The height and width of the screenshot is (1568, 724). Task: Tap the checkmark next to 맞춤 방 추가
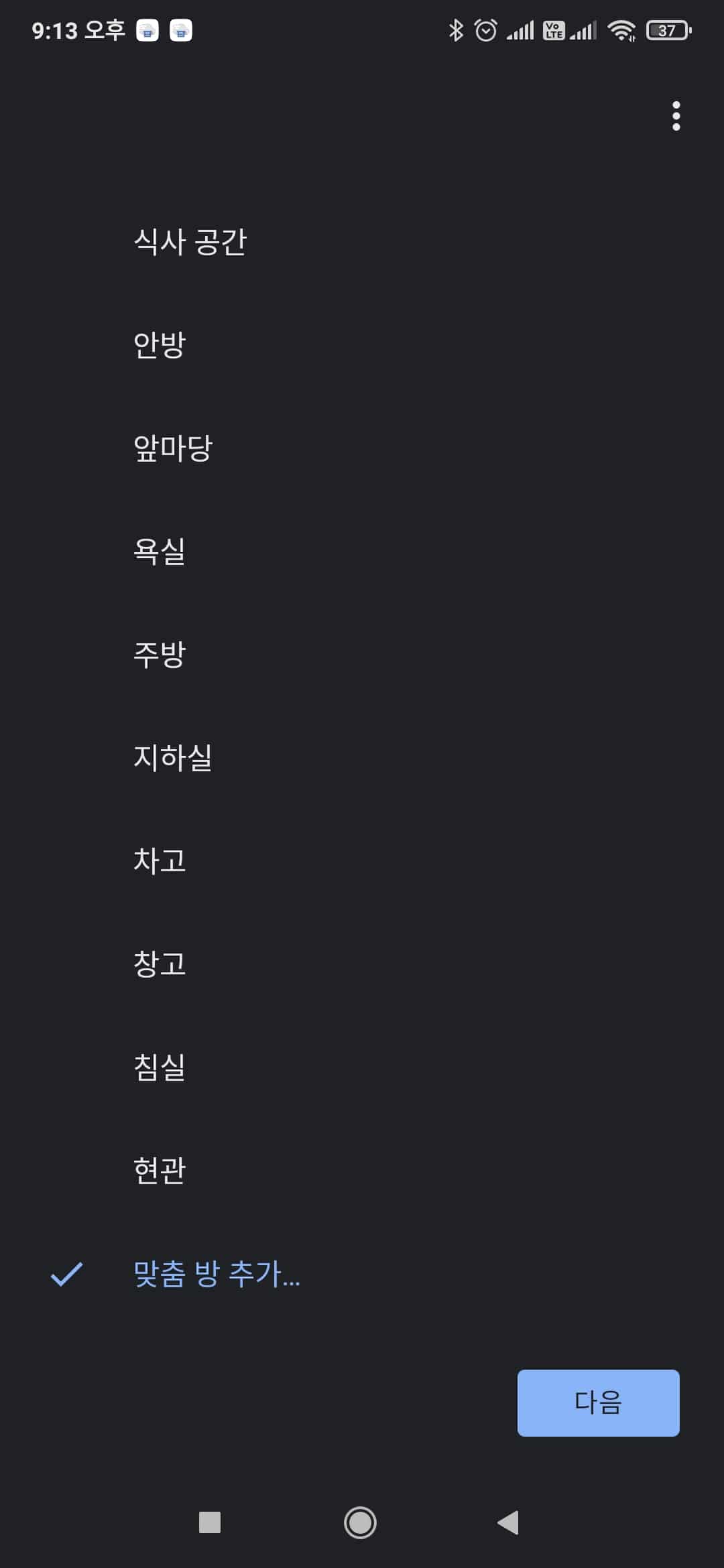pyautogui.click(x=67, y=1273)
